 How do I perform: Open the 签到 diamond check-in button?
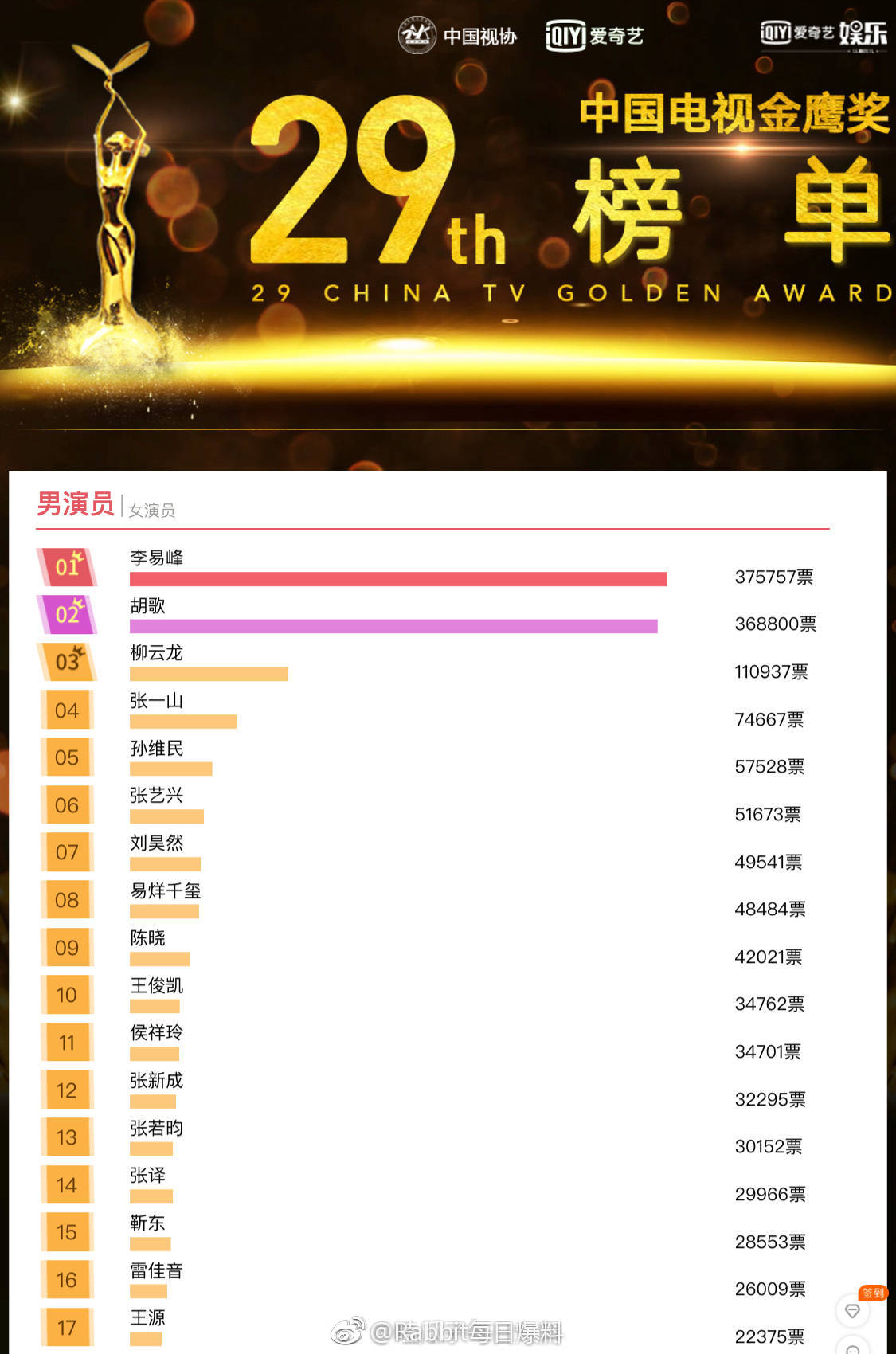tap(852, 1311)
